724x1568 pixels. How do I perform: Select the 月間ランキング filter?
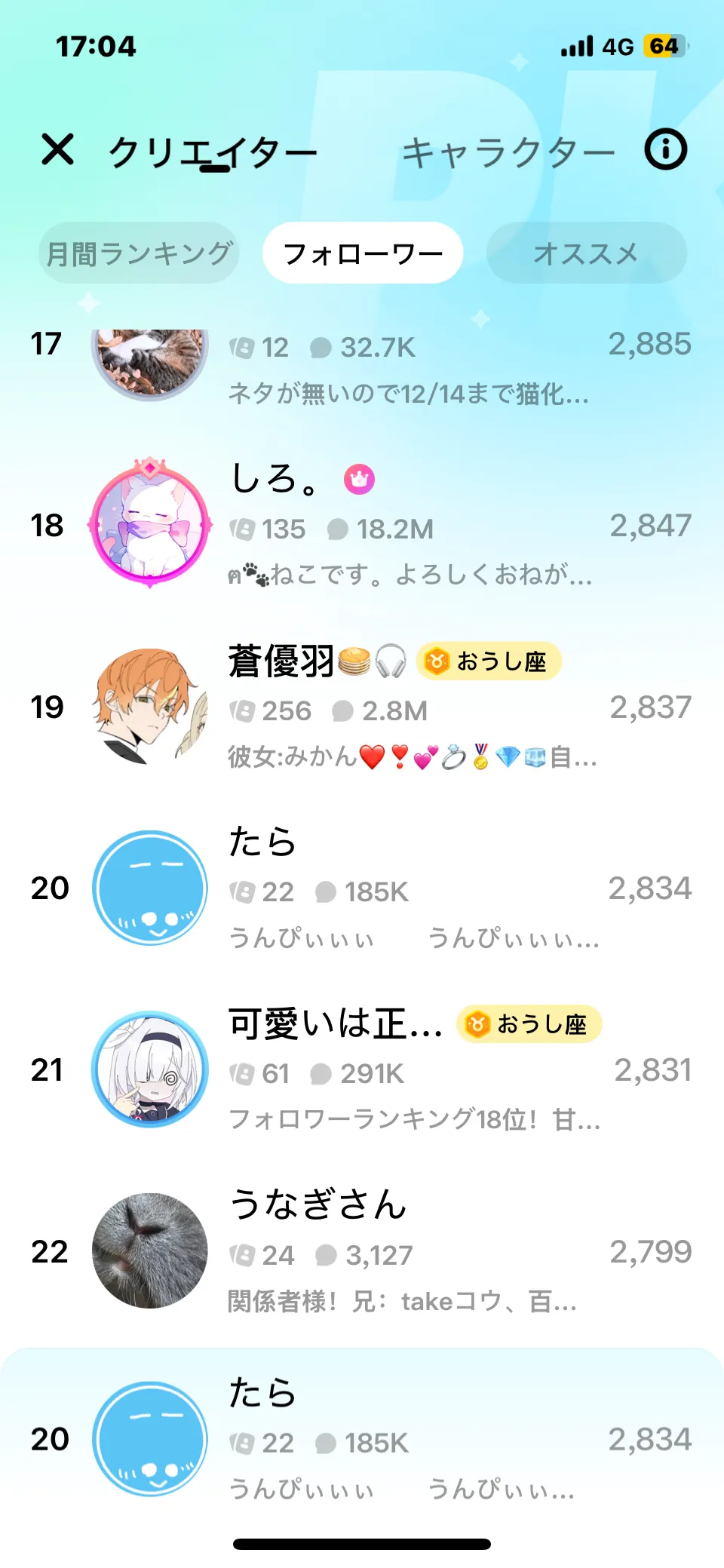tap(139, 253)
